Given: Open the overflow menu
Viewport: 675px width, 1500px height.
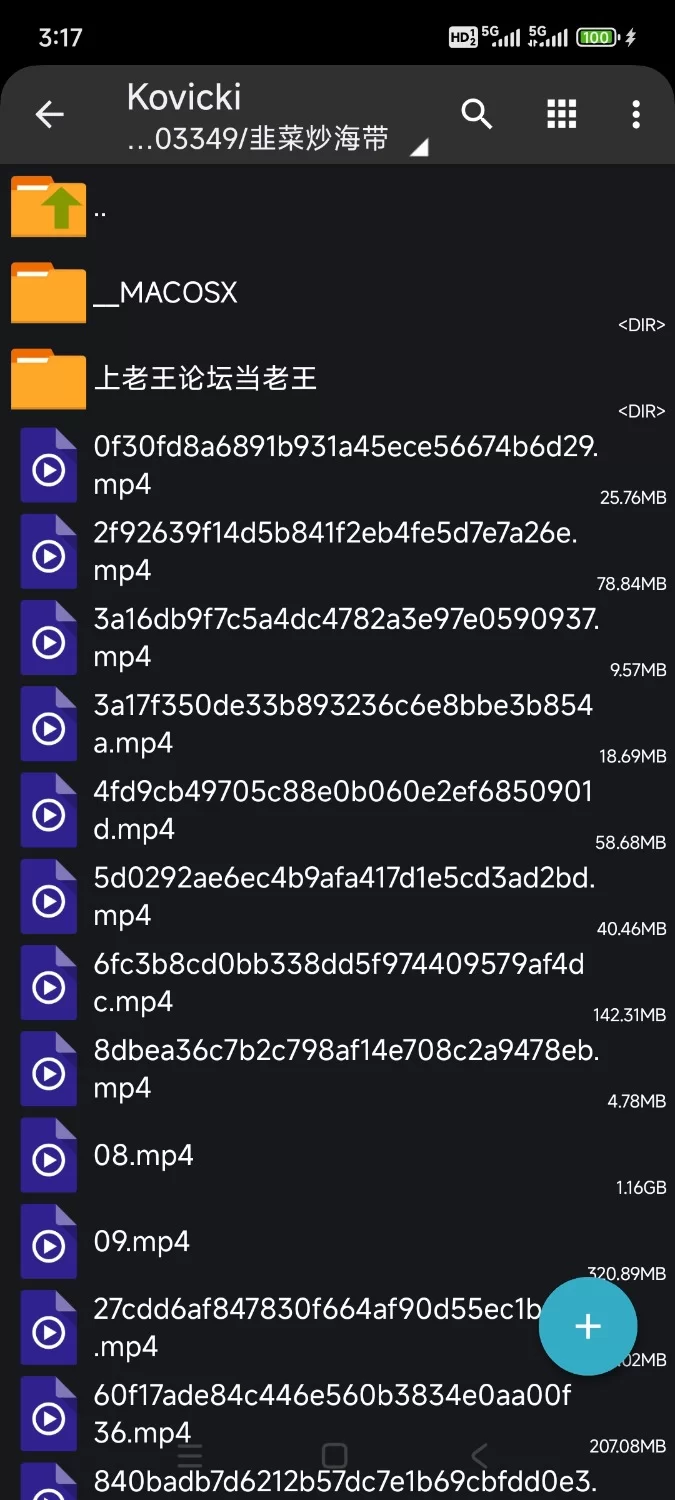Looking at the screenshot, I should (x=636, y=115).
